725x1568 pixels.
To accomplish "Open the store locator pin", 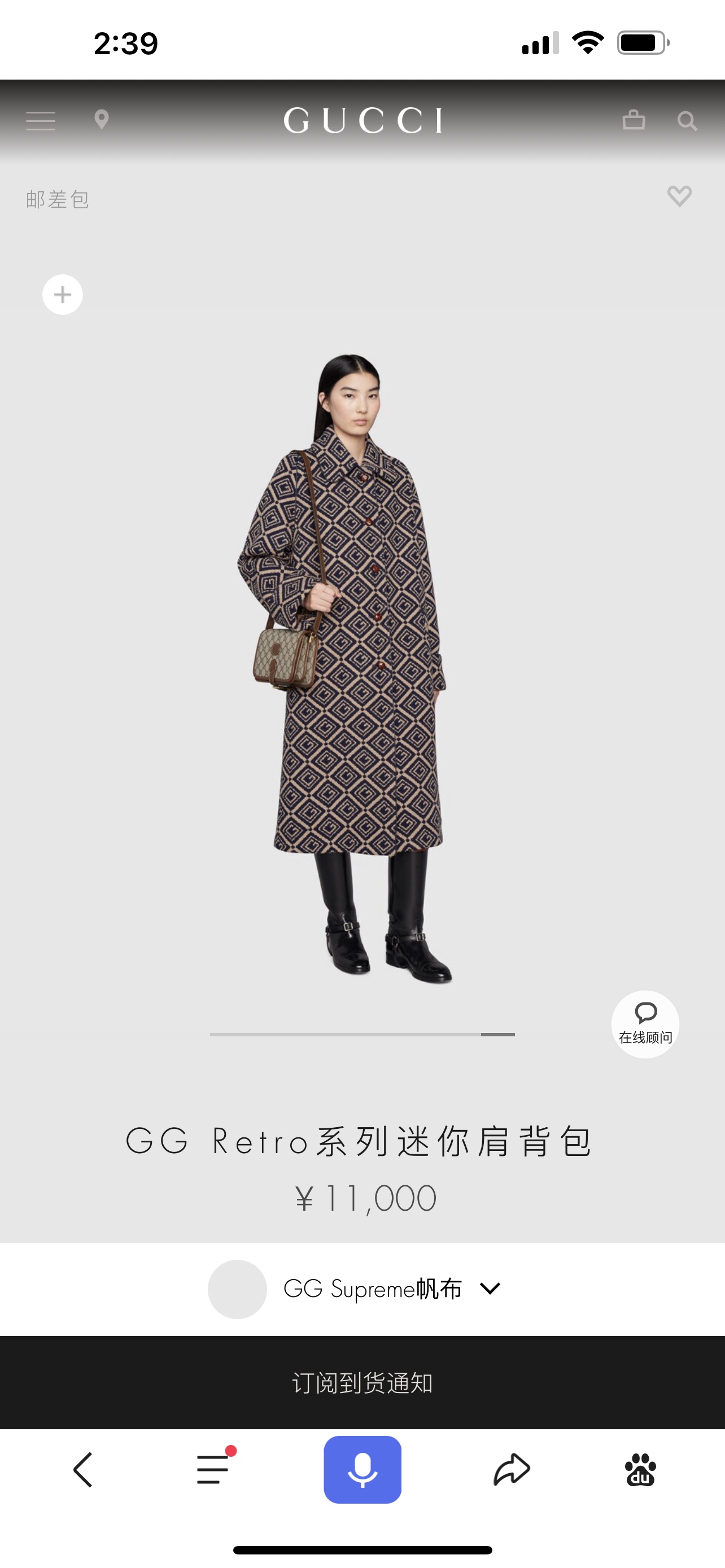I will click(102, 119).
